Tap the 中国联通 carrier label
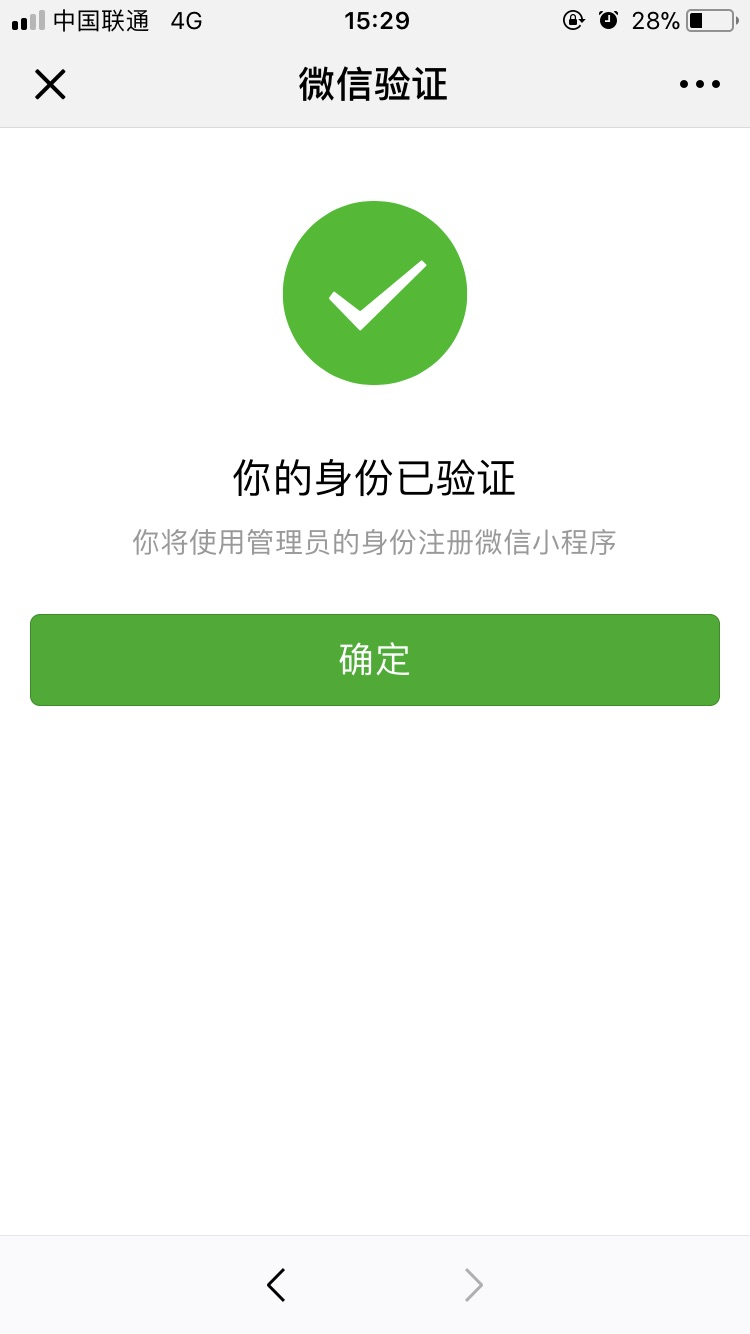This screenshot has width=750, height=1334. pos(100,20)
